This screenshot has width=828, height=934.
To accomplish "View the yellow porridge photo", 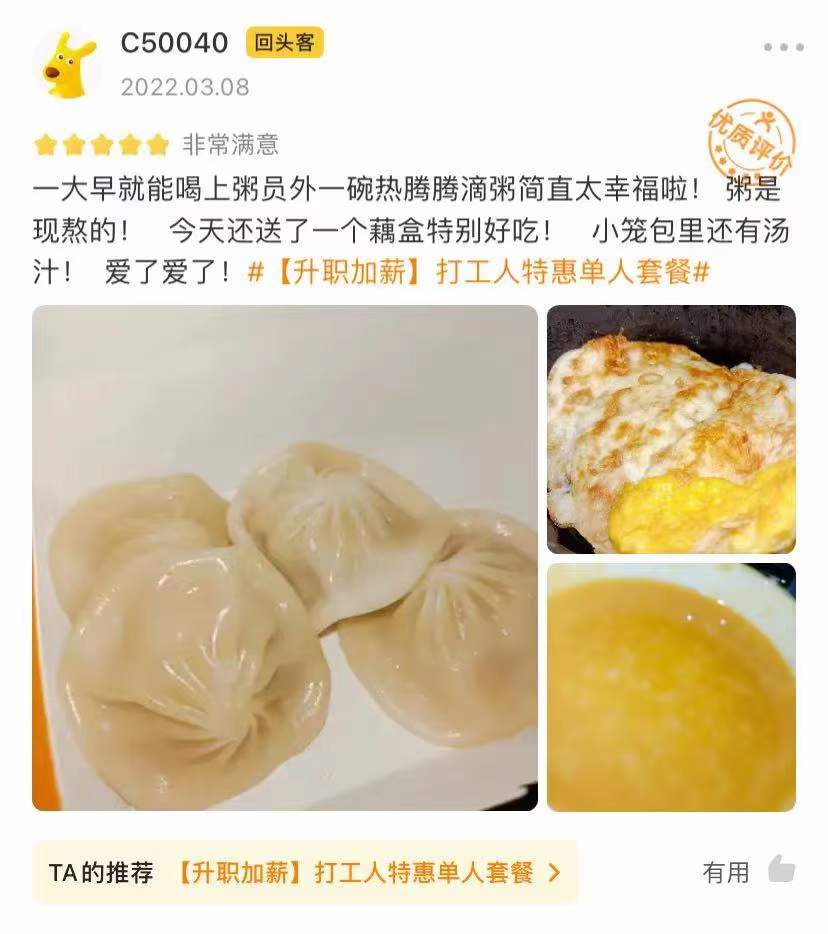I will coord(671,687).
